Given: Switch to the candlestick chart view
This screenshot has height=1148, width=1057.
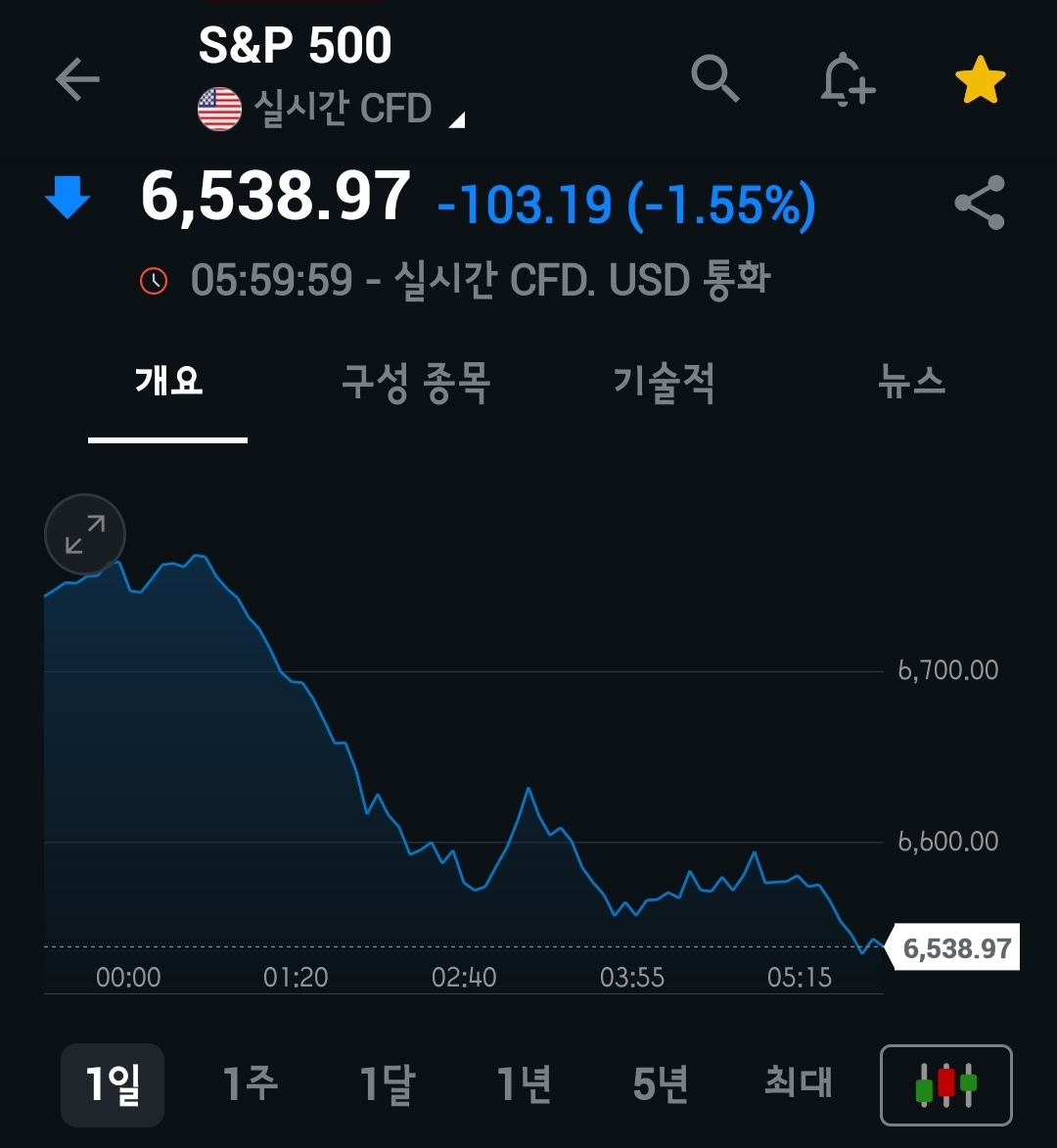Looking at the screenshot, I should point(945,1084).
